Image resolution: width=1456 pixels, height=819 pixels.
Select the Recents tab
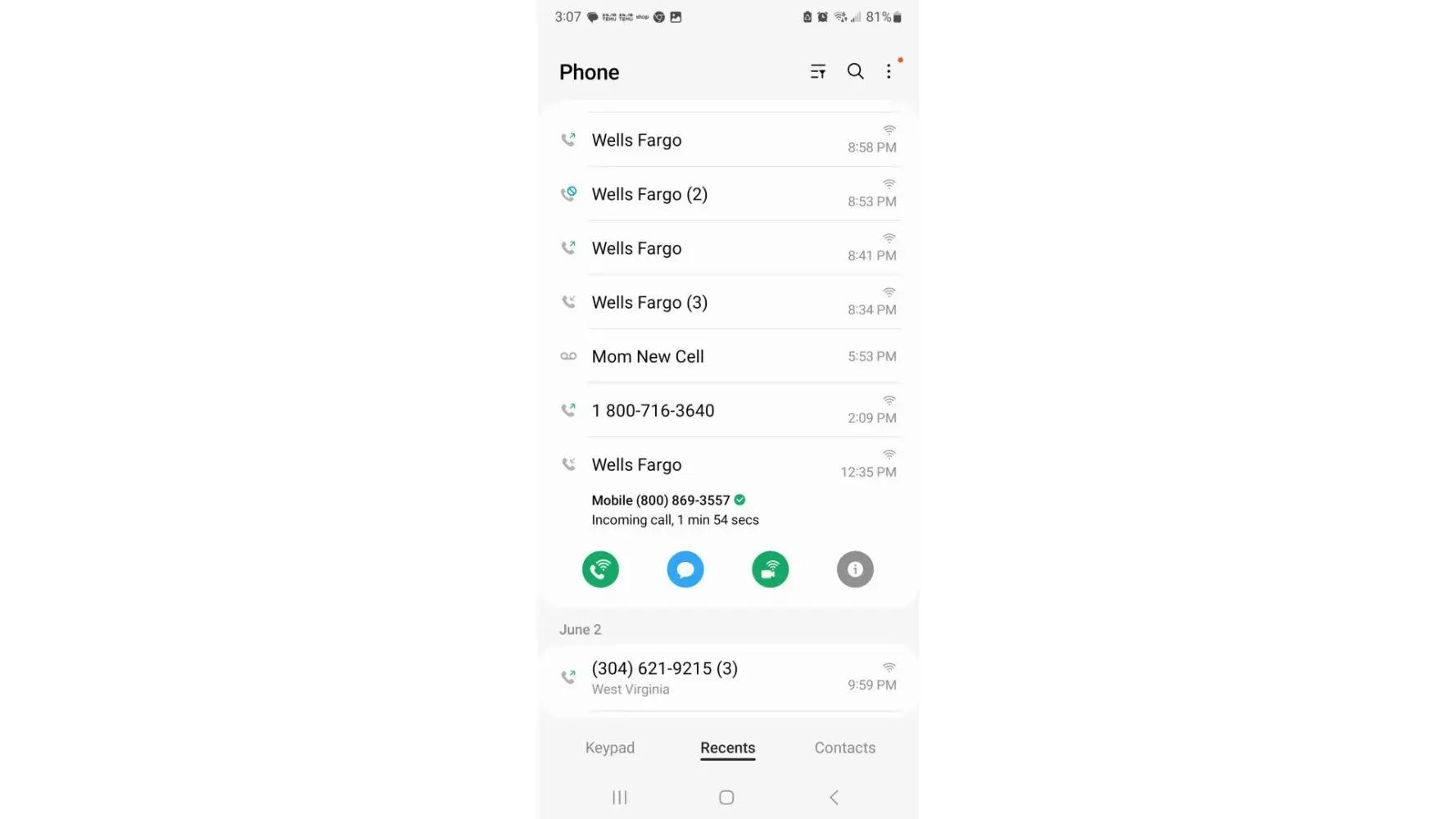pos(727,748)
